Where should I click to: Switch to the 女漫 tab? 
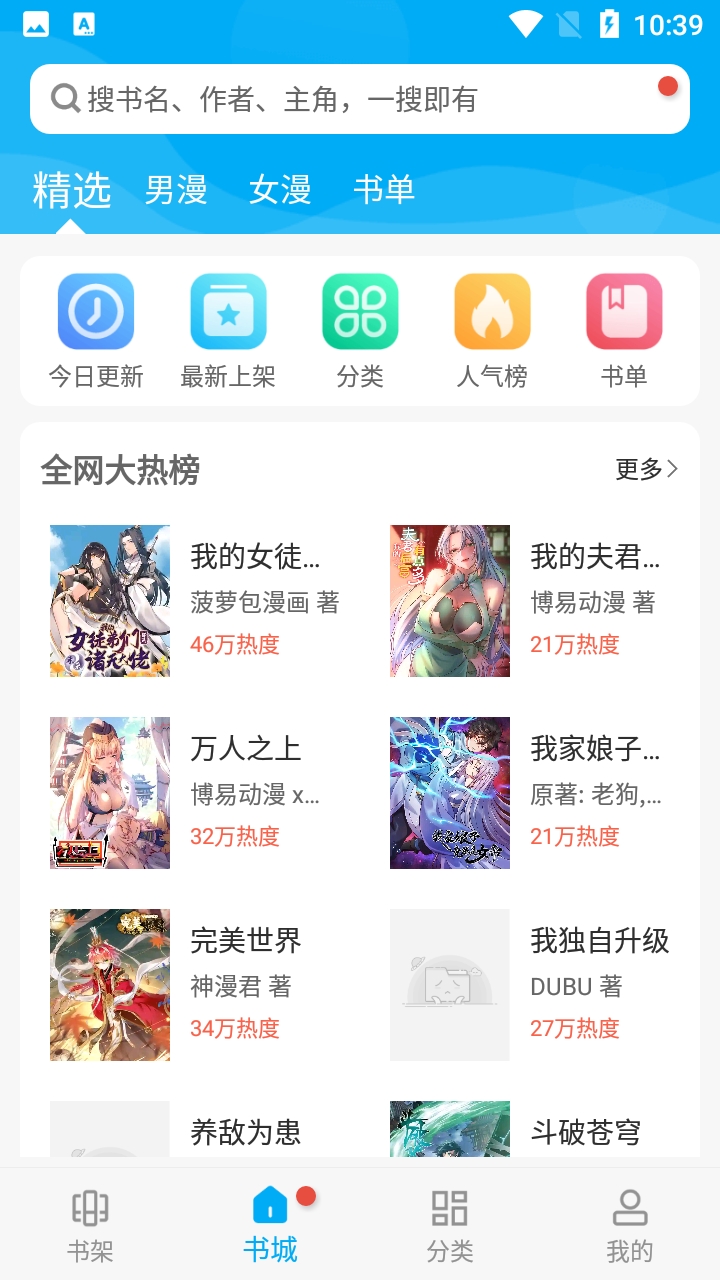281,190
